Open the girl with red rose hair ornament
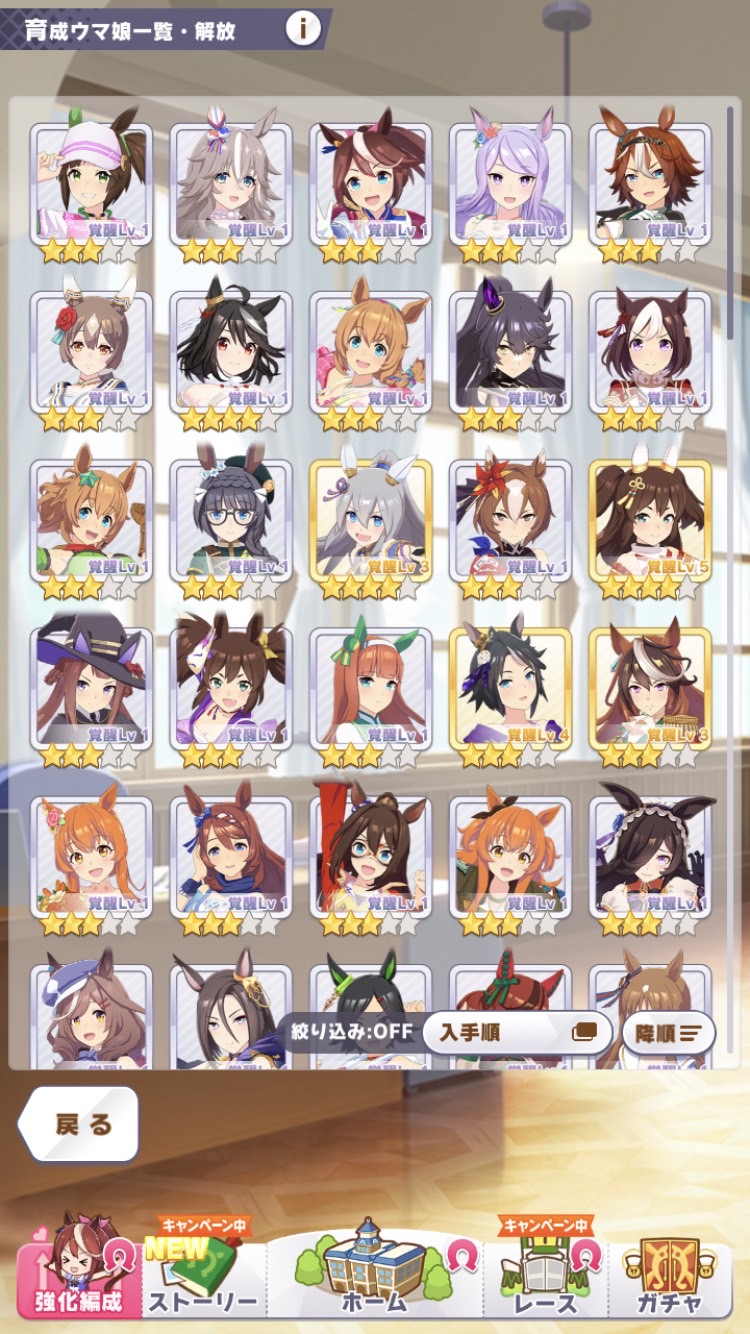This screenshot has height=1334, width=750. click(91, 359)
